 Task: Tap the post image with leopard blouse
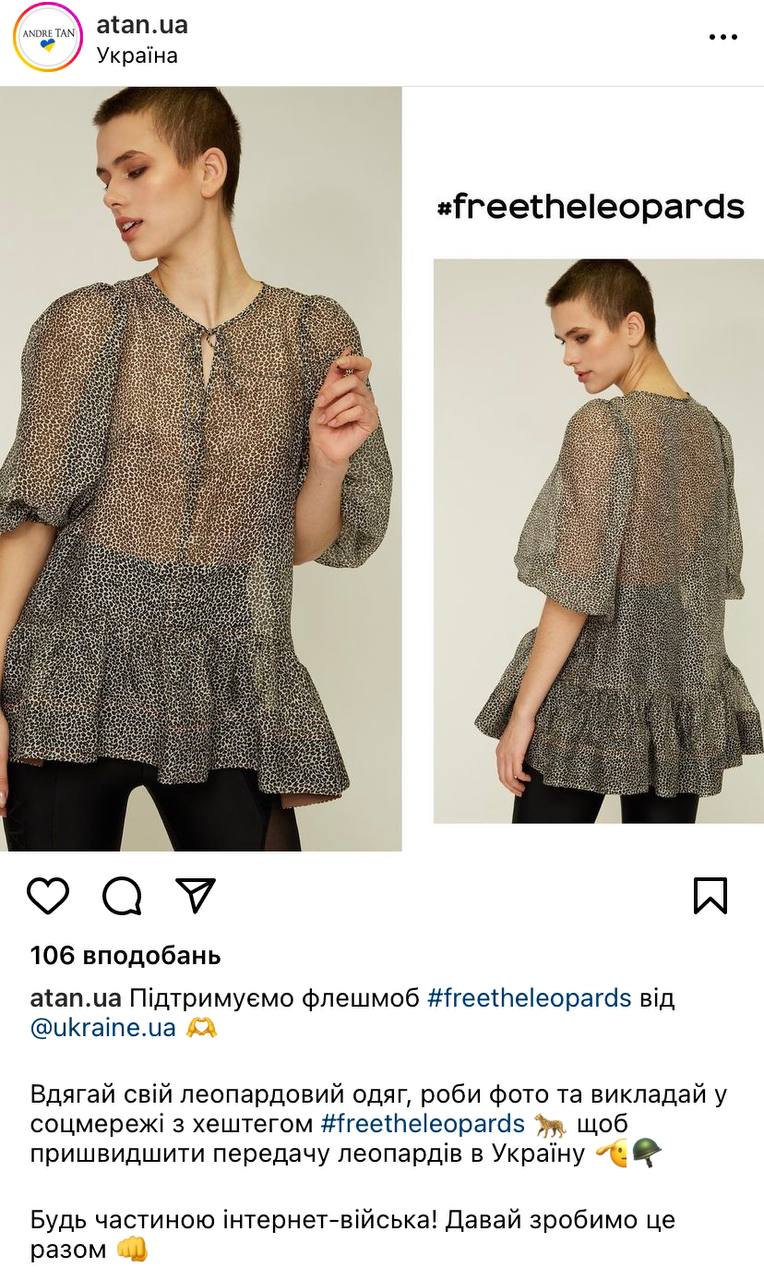[x=382, y=470]
